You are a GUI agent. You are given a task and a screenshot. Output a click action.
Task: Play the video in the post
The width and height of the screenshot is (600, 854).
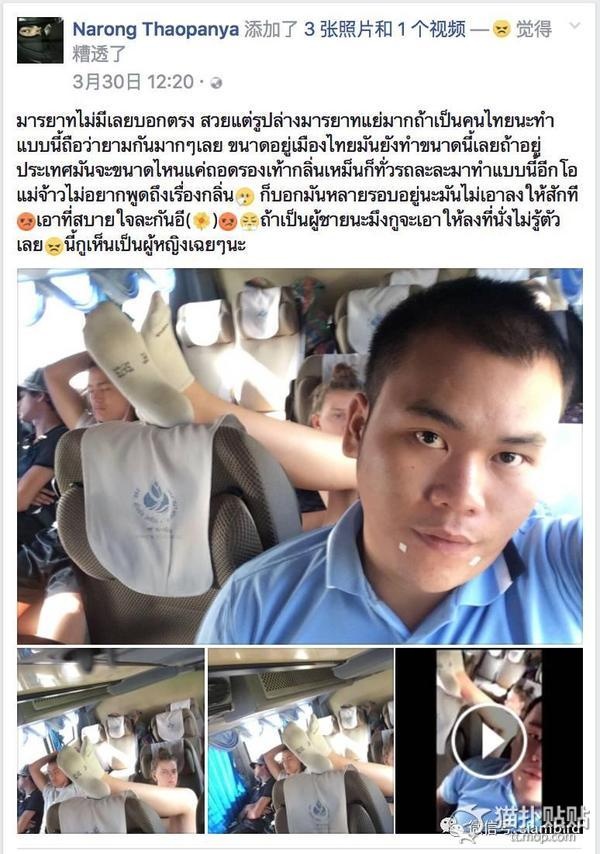(489, 741)
